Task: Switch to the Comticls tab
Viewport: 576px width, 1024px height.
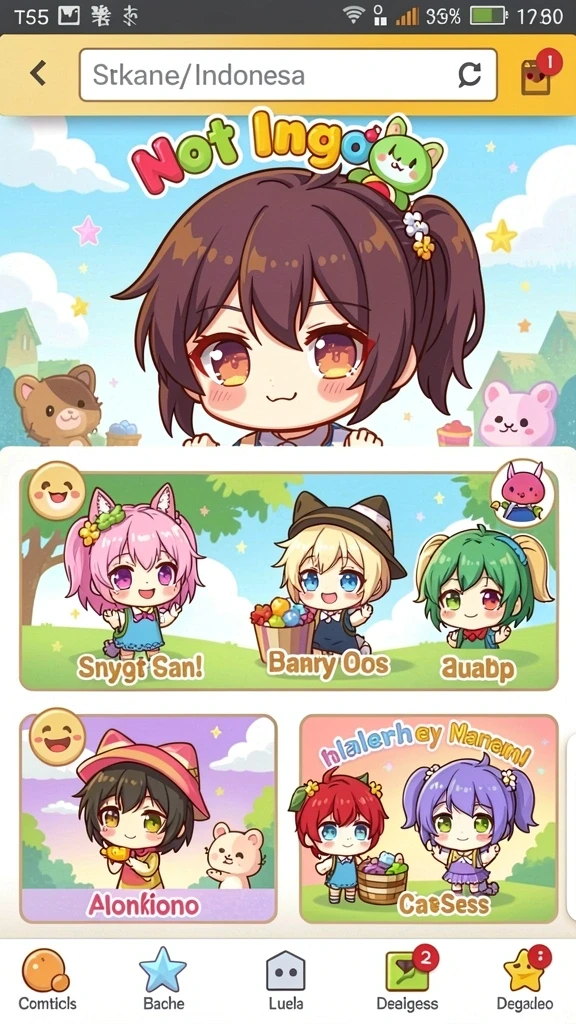Action: click(x=47, y=979)
